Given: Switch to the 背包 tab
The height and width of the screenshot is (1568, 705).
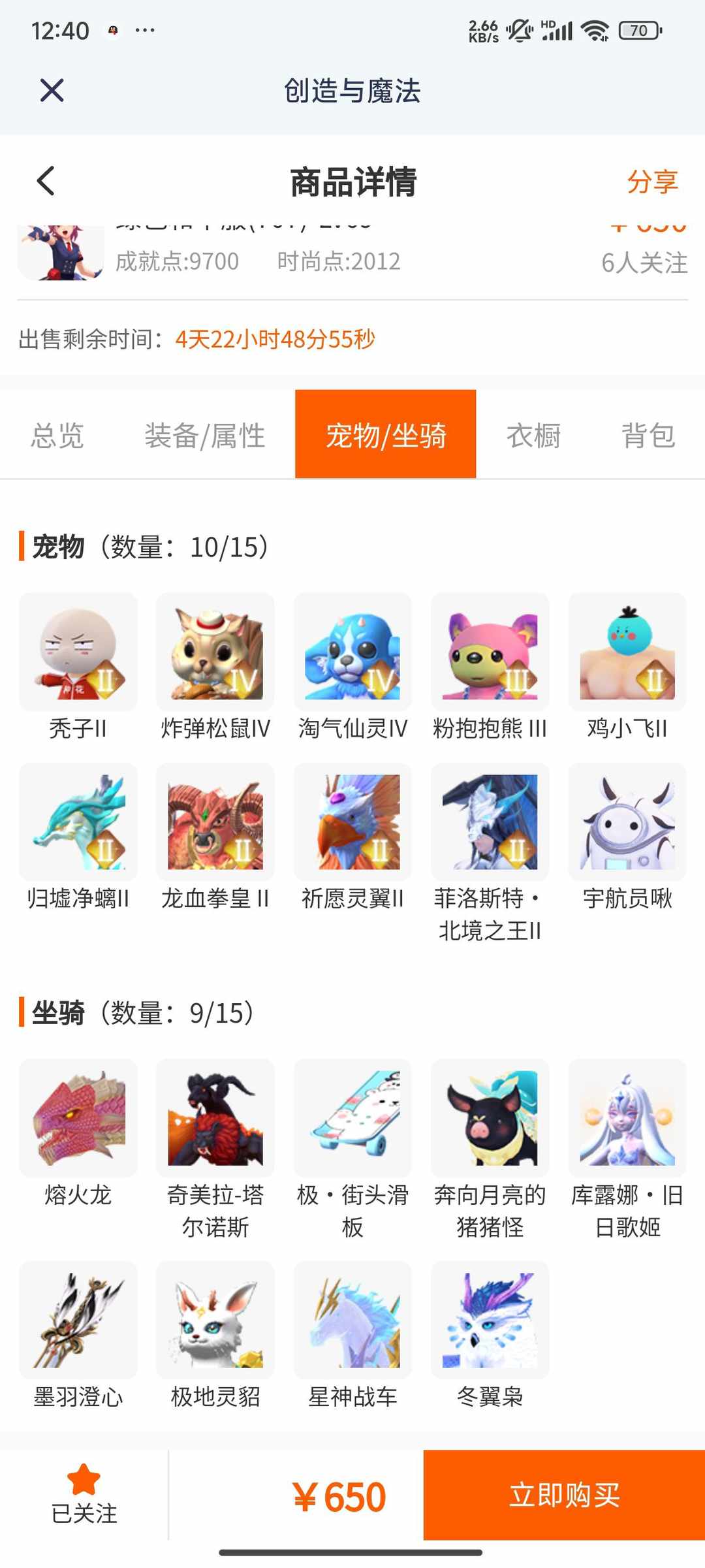Looking at the screenshot, I should coord(648,436).
